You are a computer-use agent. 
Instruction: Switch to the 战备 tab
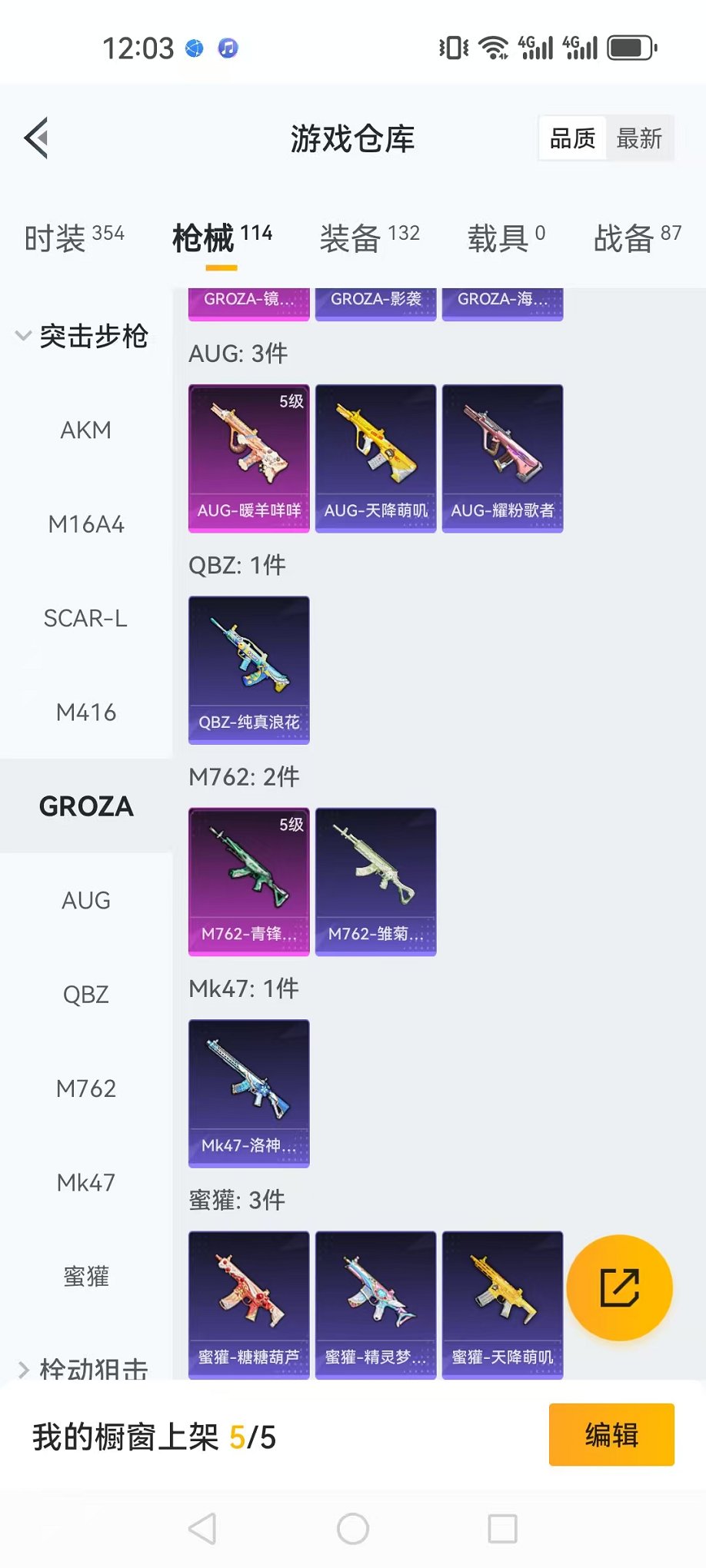tap(636, 238)
